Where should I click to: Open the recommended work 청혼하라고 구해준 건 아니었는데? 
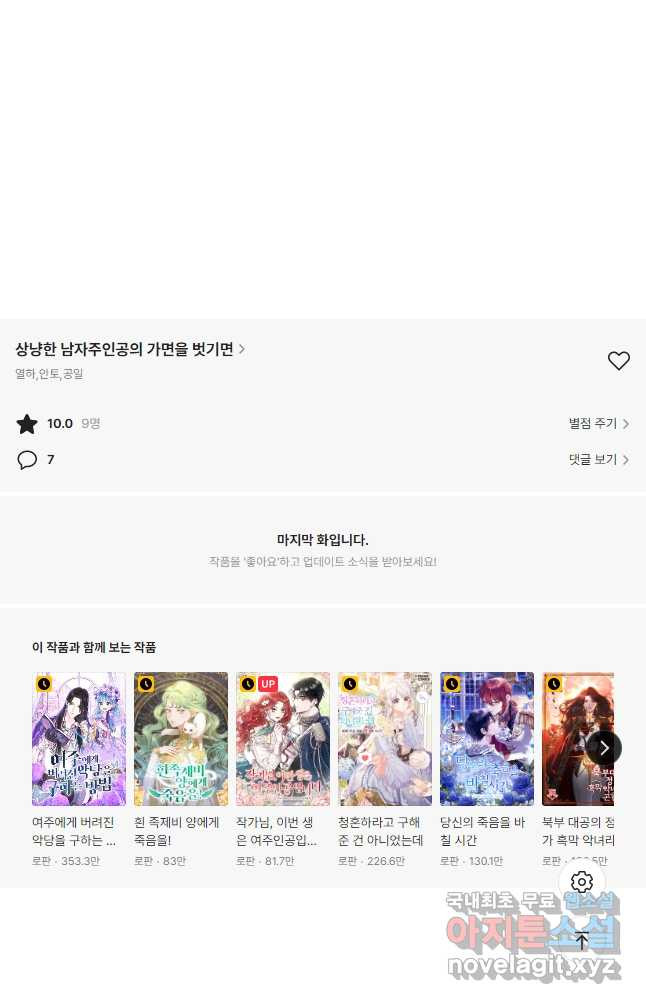click(x=385, y=739)
